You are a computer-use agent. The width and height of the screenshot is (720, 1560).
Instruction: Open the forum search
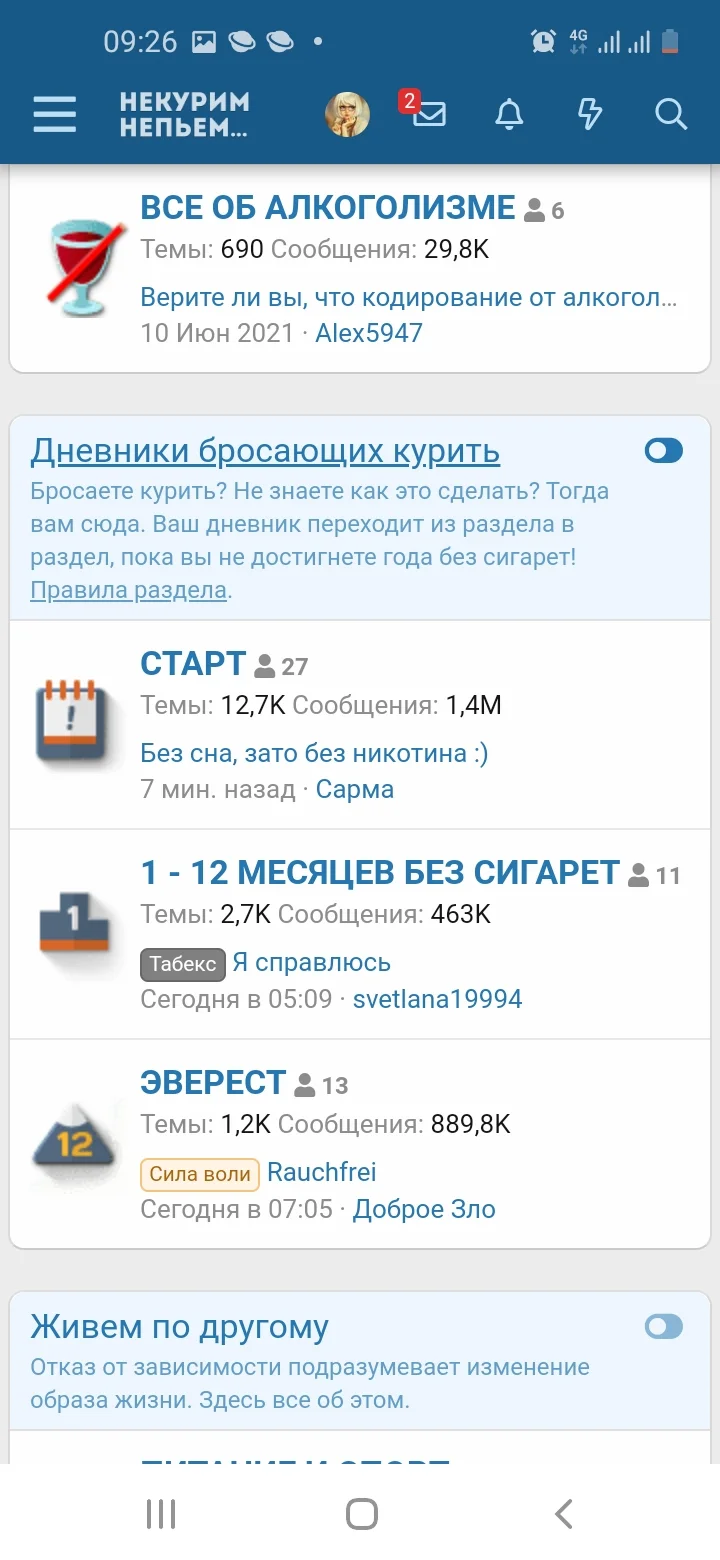coord(670,115)
